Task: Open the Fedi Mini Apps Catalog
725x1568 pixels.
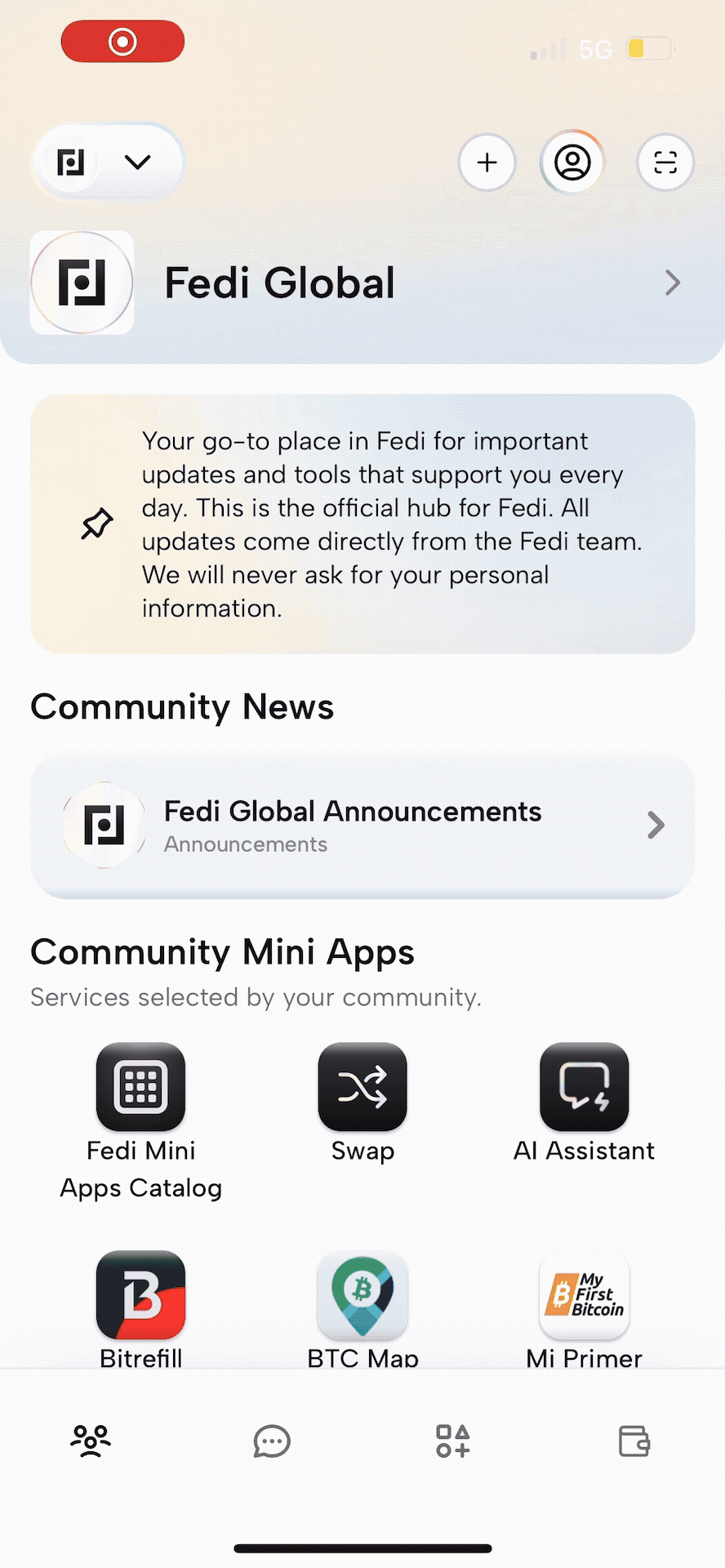Action: (x=140, y=1087)
